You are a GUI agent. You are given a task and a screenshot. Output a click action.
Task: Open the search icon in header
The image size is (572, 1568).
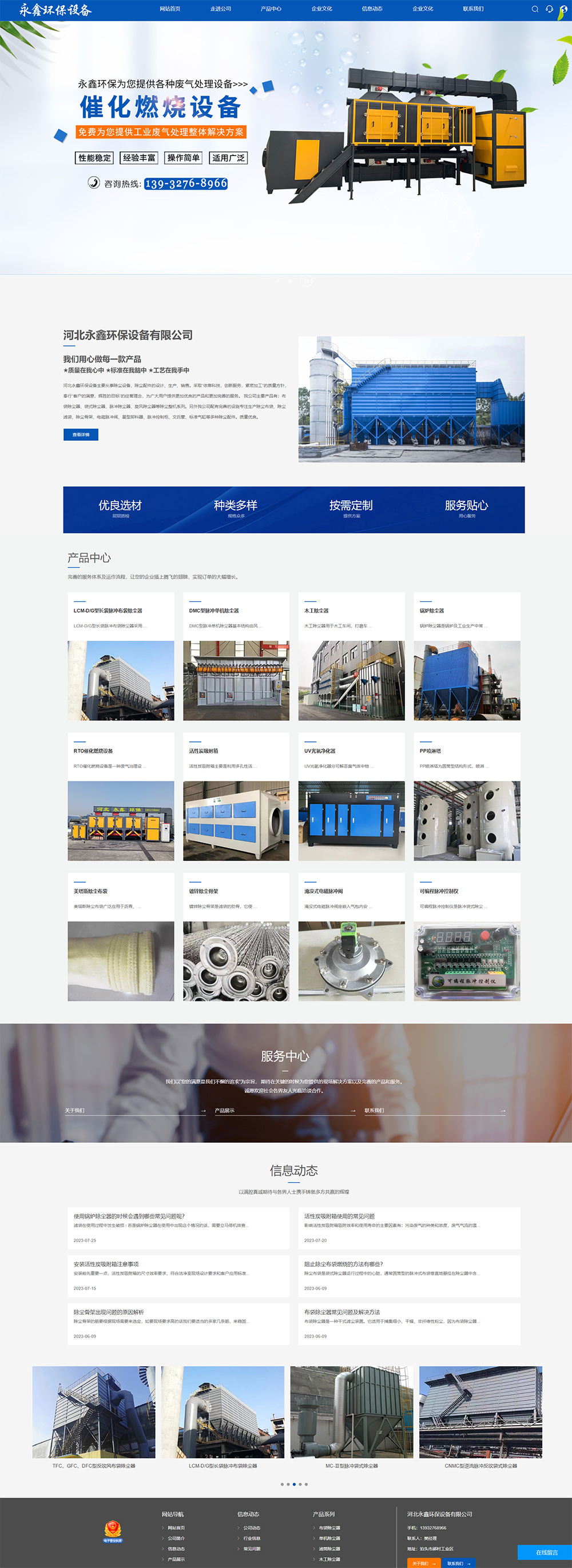535,9
